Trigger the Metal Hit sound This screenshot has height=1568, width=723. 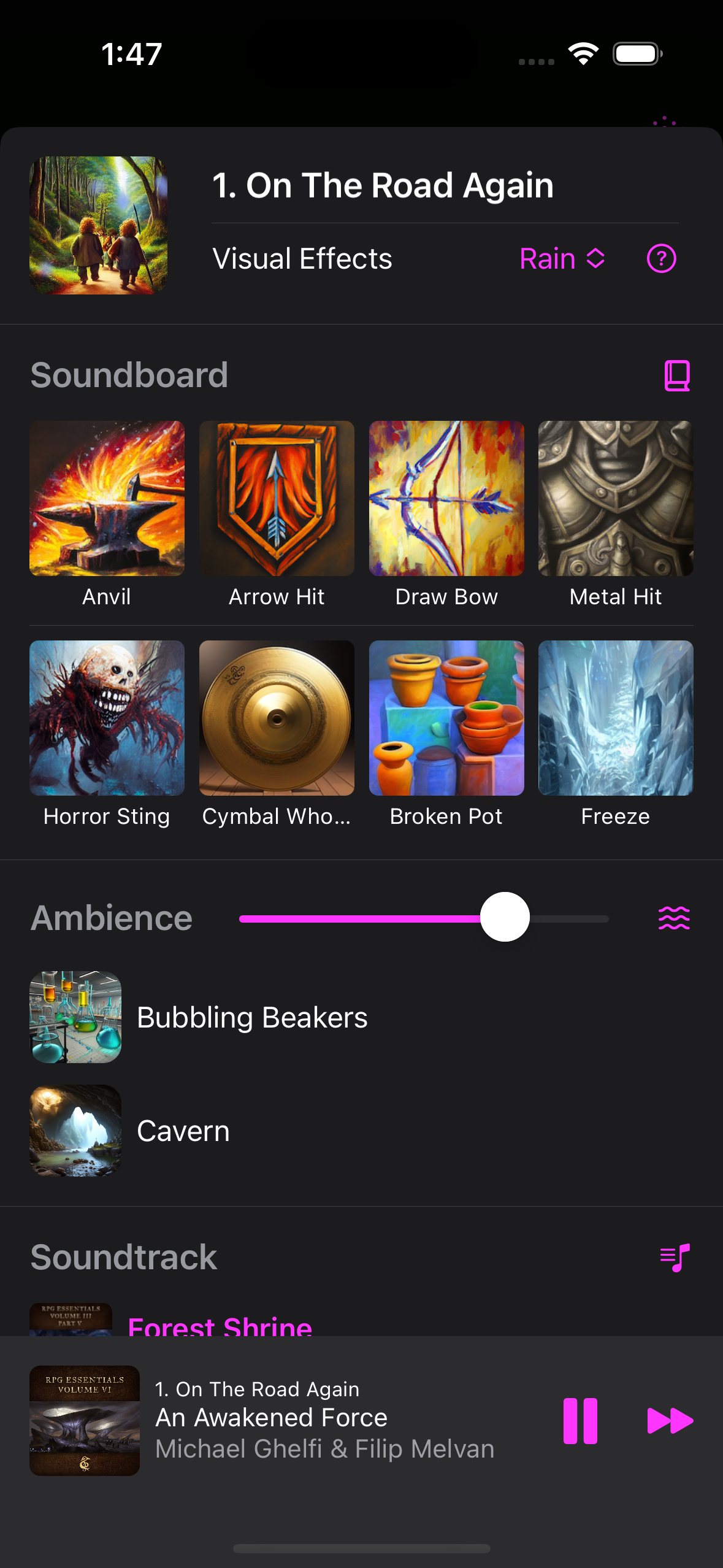tap(616, 499)
